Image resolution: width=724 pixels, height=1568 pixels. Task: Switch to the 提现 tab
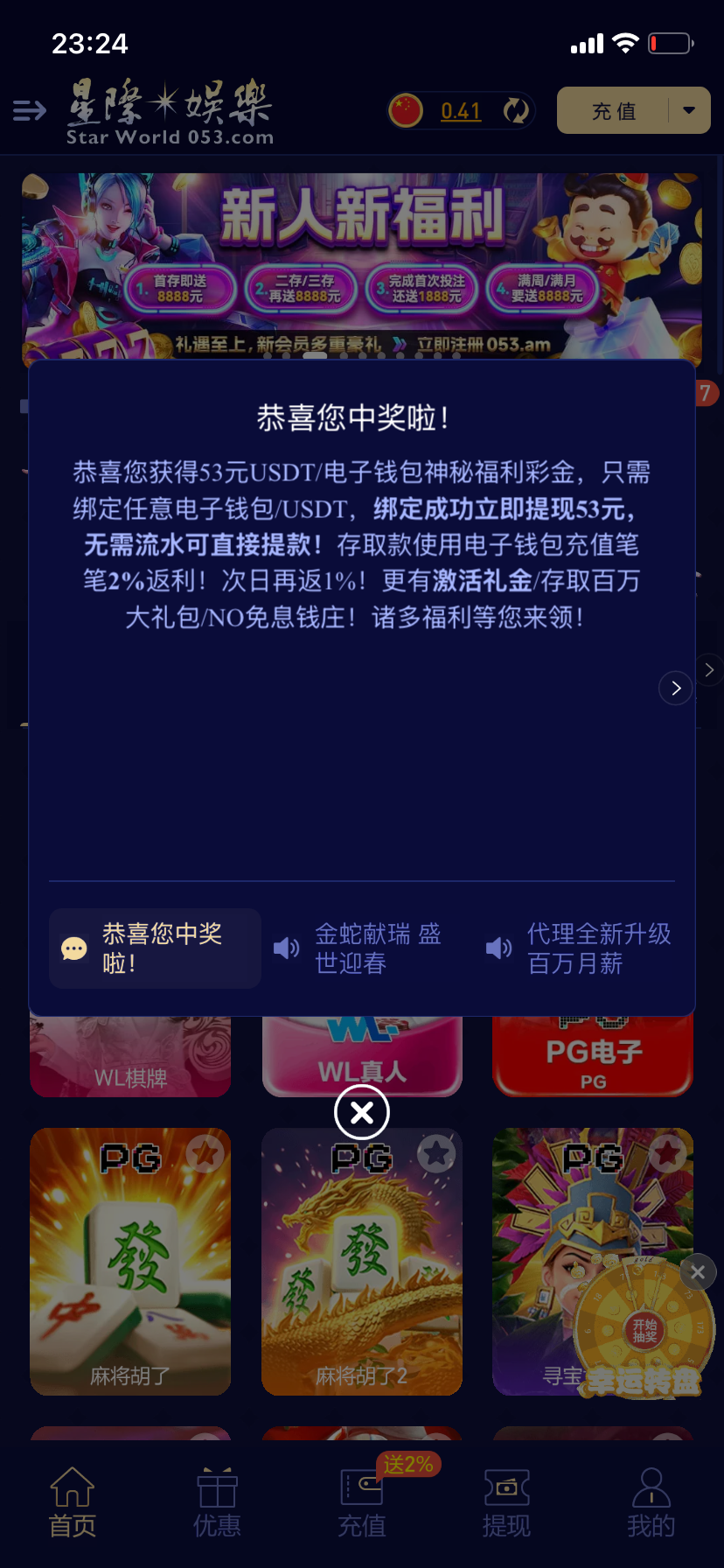(x=506, y=1501)
